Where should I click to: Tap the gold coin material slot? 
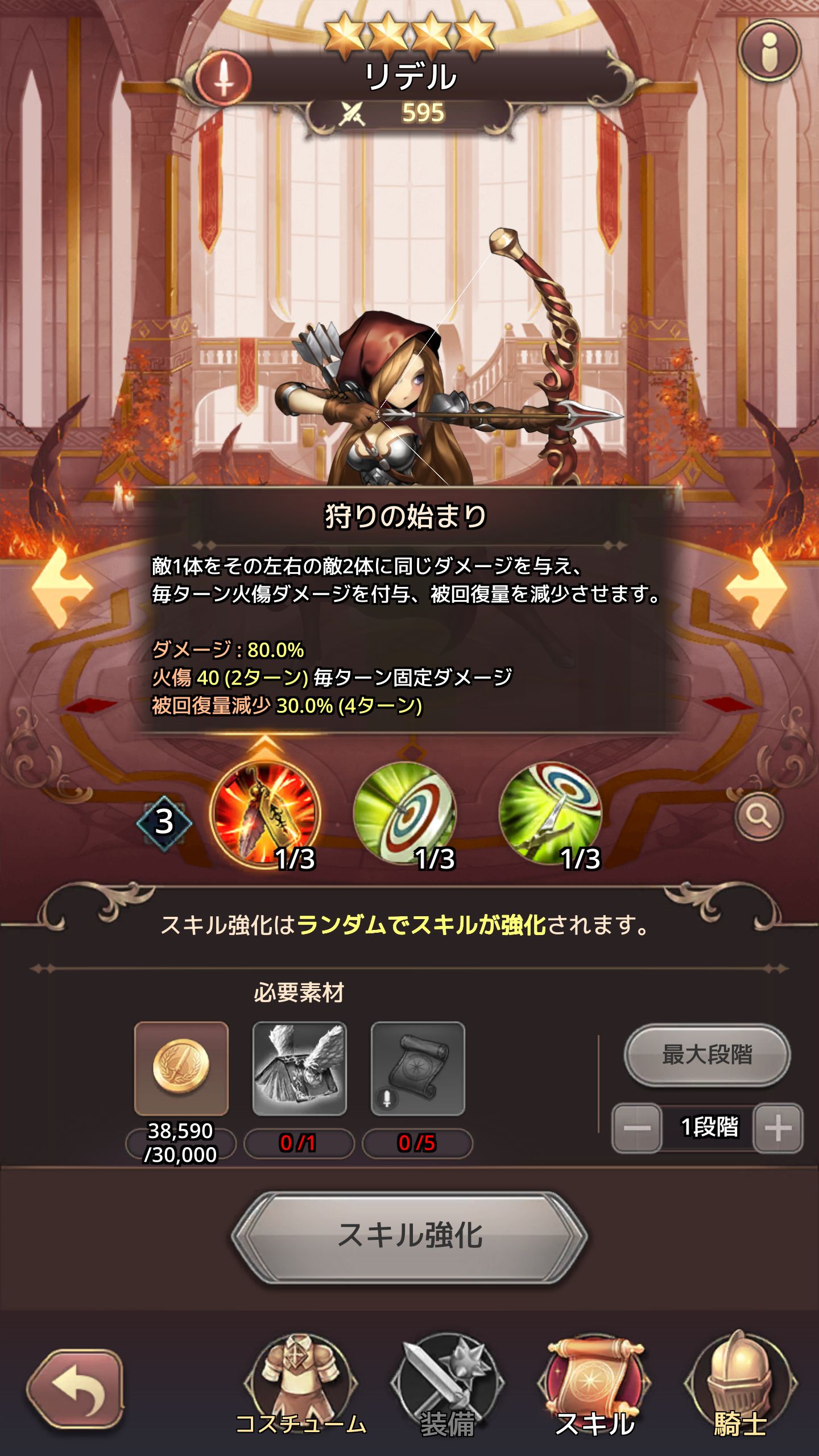(x=181, y=1068)
